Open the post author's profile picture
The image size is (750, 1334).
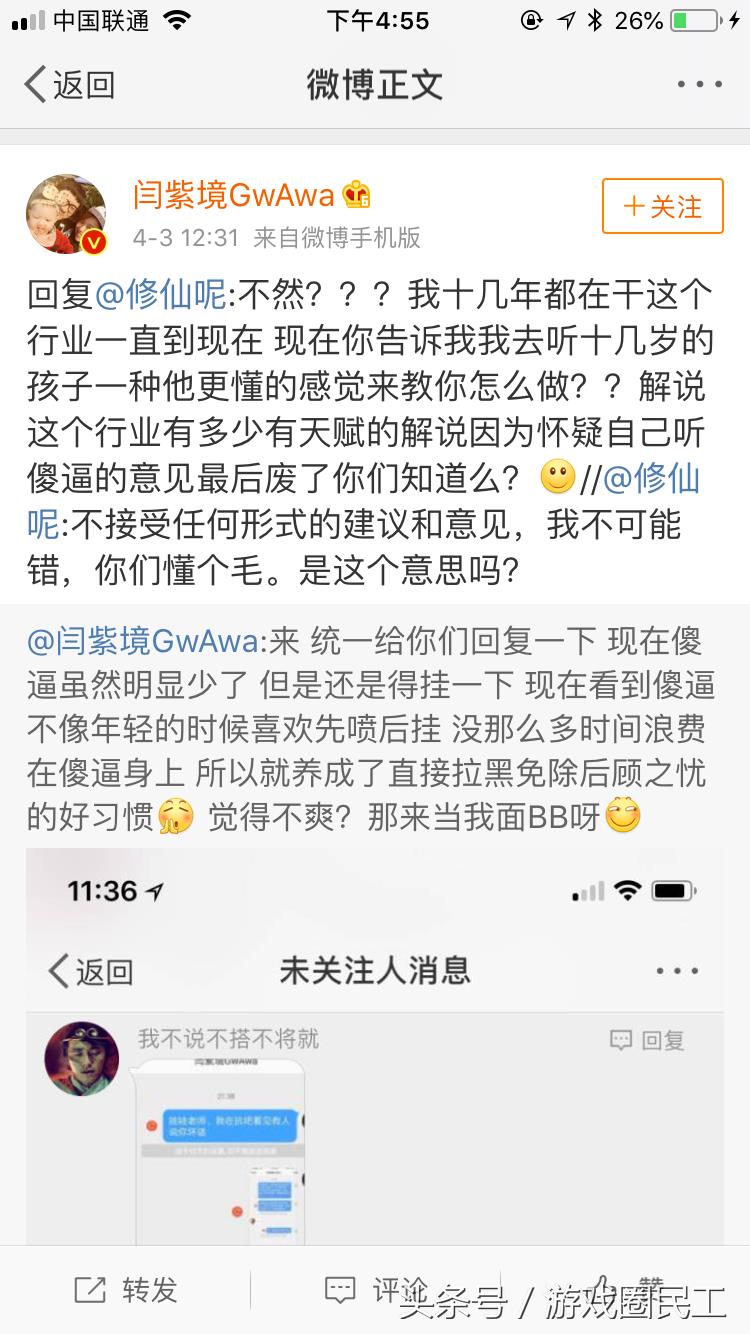66,214
